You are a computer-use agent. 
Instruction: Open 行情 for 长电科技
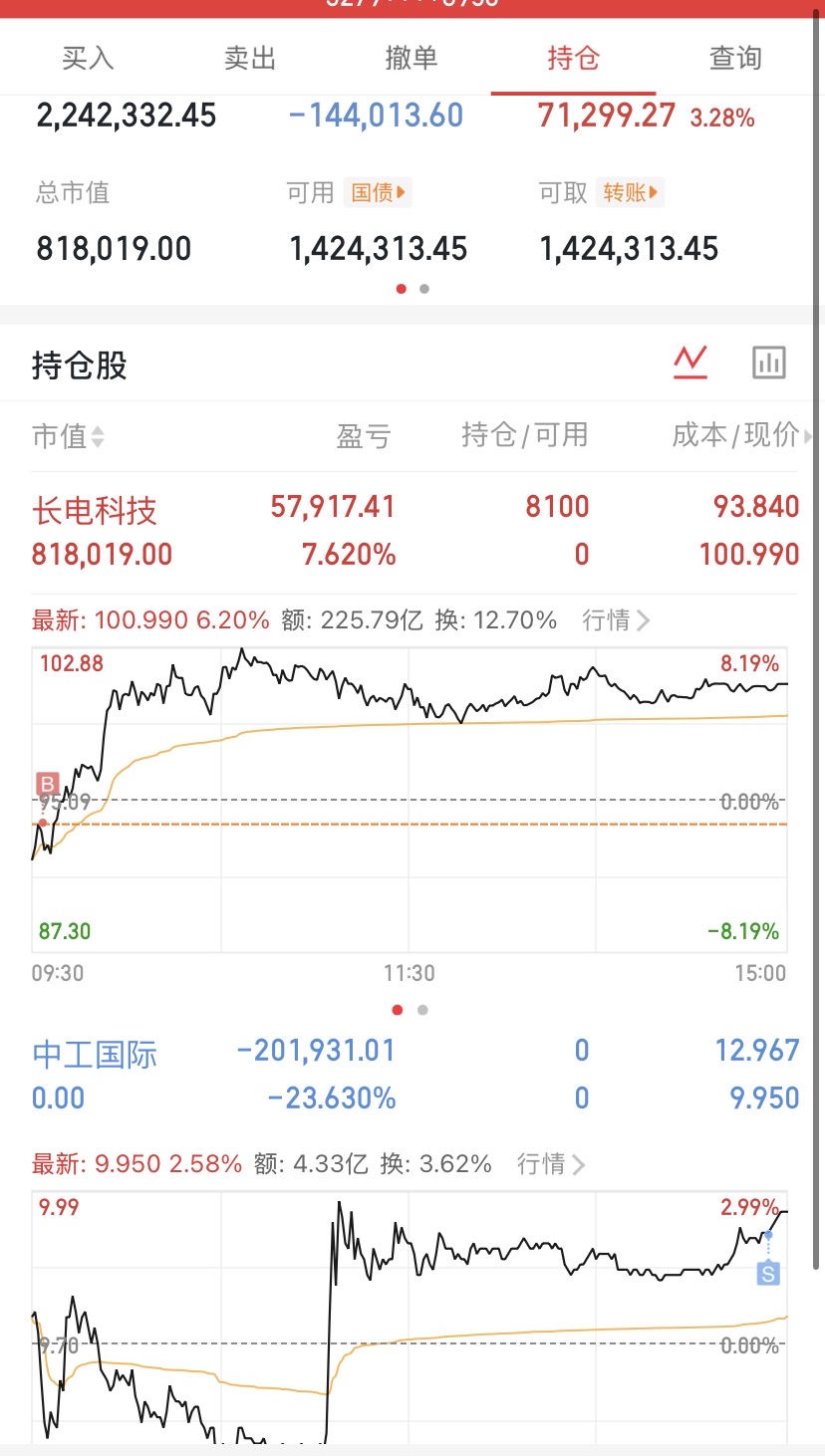click(616, 620)
